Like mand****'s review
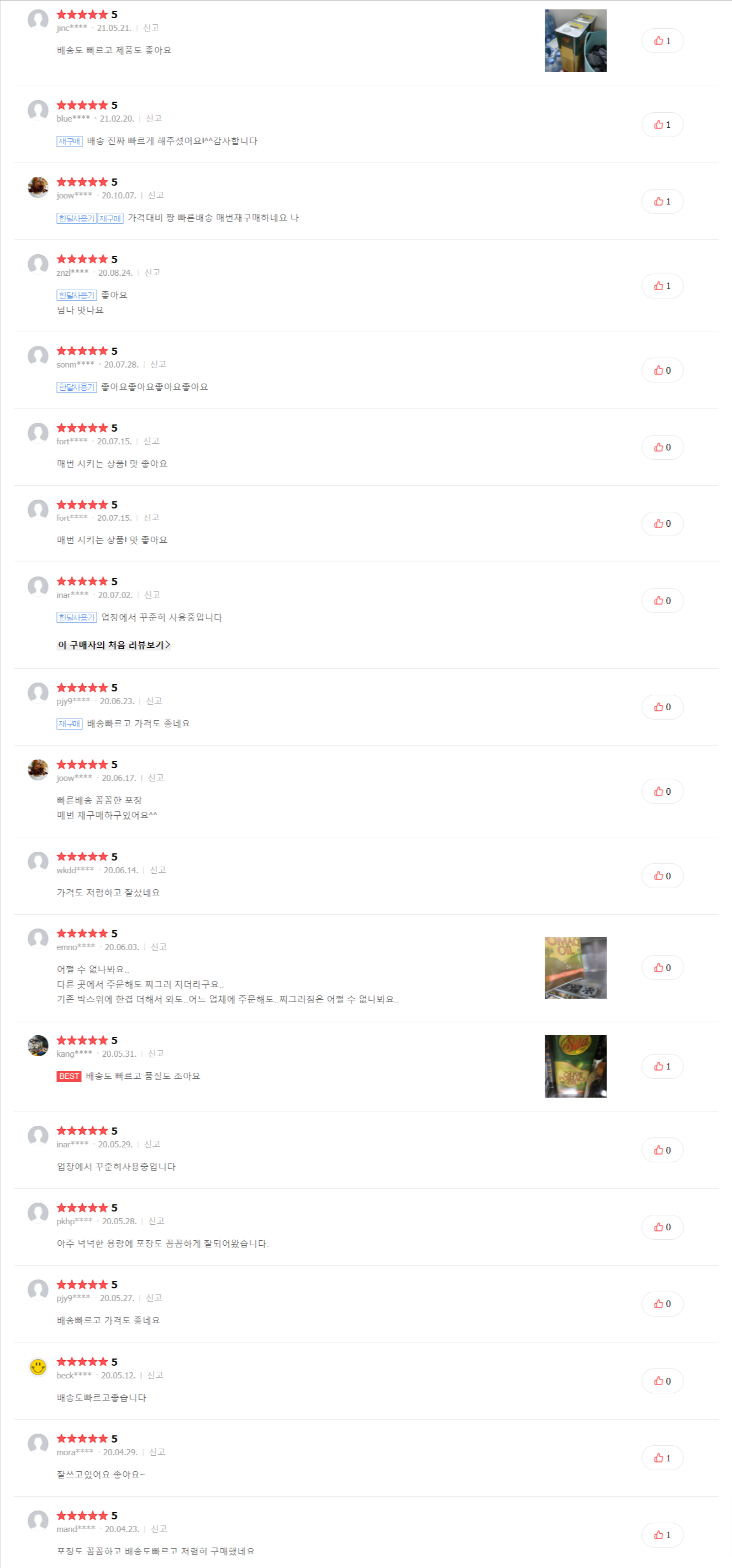Screen dimensions: 732x1568 (x=662, y=1535)
